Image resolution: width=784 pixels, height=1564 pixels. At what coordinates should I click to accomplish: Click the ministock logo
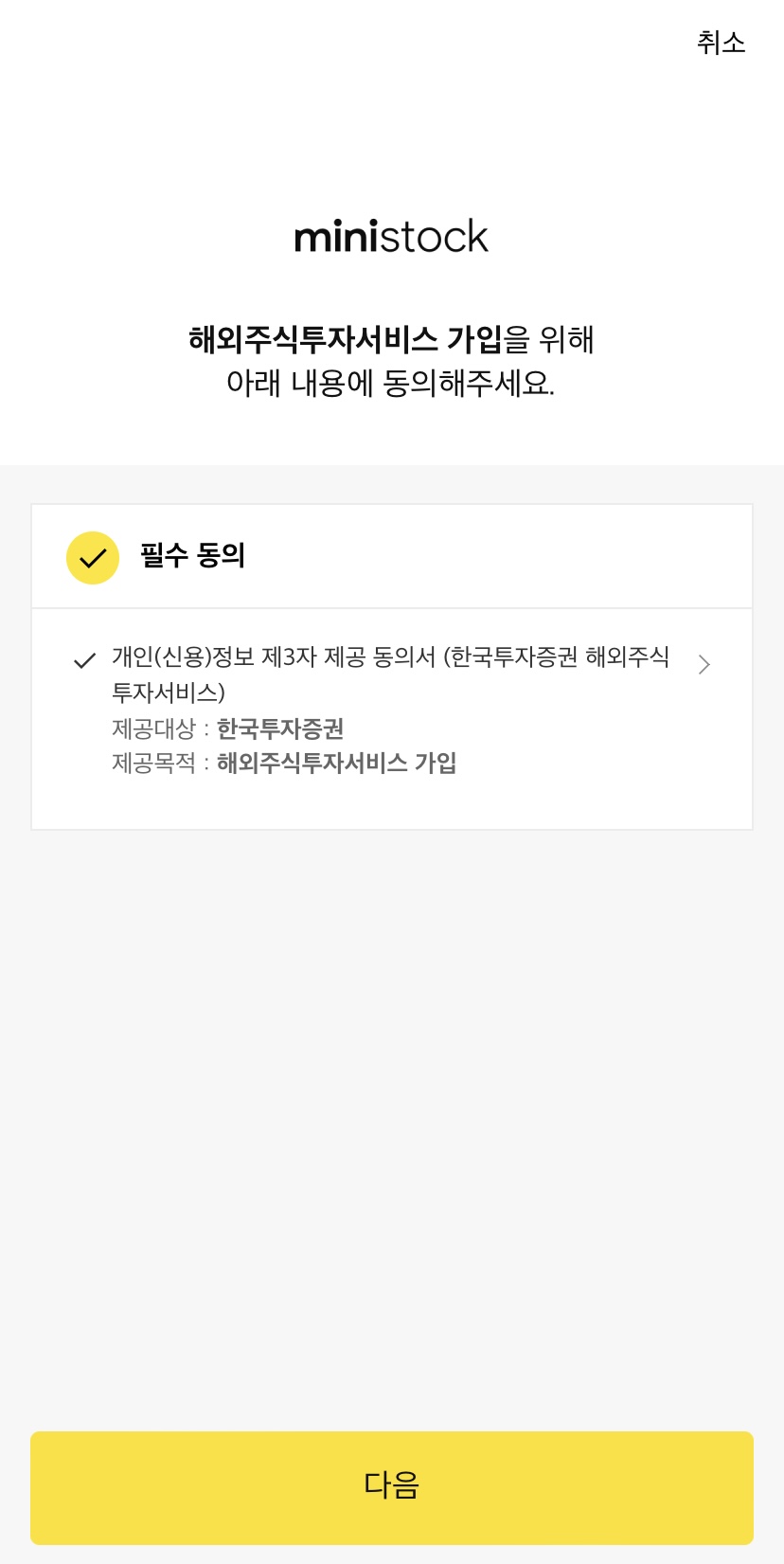(391, 235)
